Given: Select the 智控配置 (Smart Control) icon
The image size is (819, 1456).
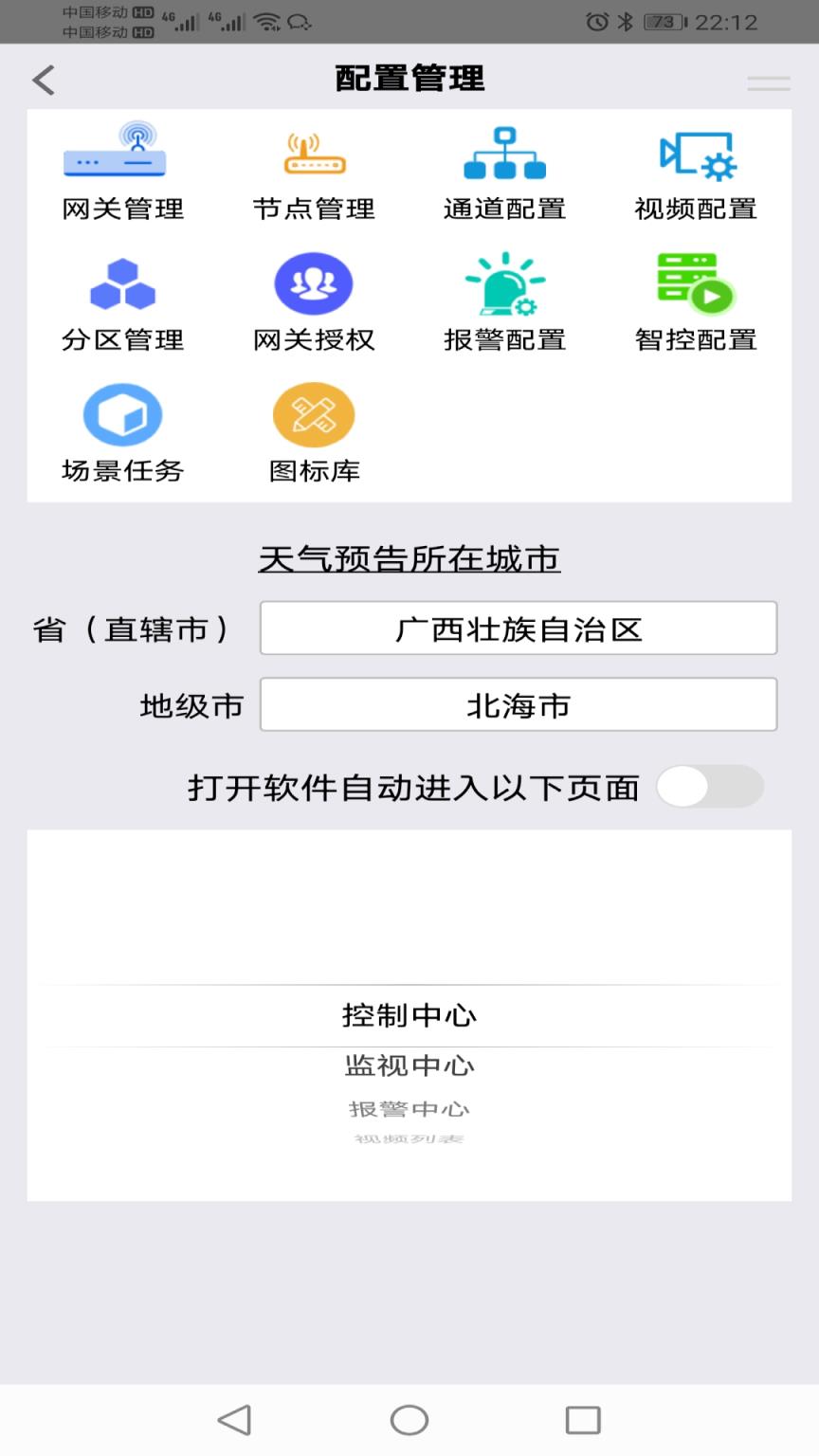Looking at the screenshot, I should [695, 301].
